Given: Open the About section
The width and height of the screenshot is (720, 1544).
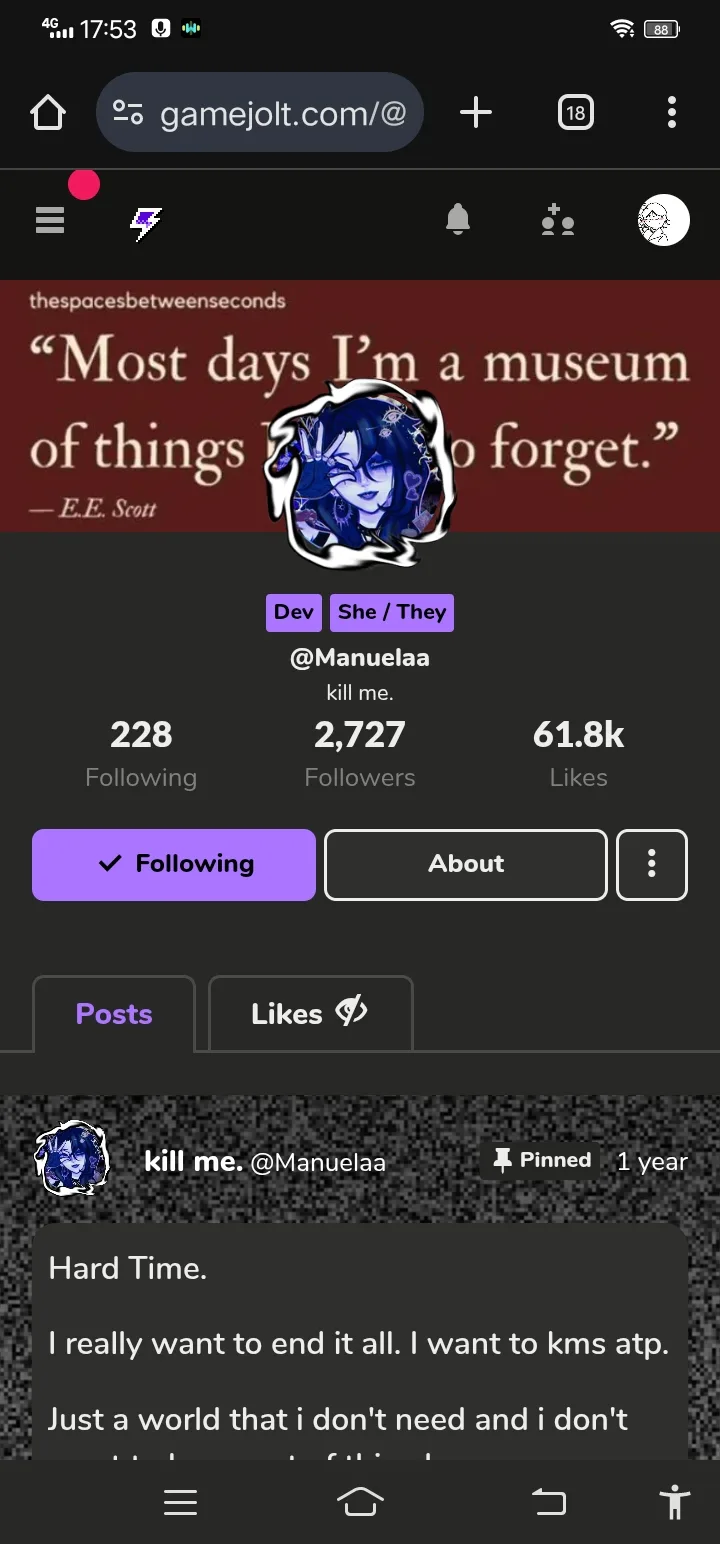Looking at the screenshot, I should (466, 864).
